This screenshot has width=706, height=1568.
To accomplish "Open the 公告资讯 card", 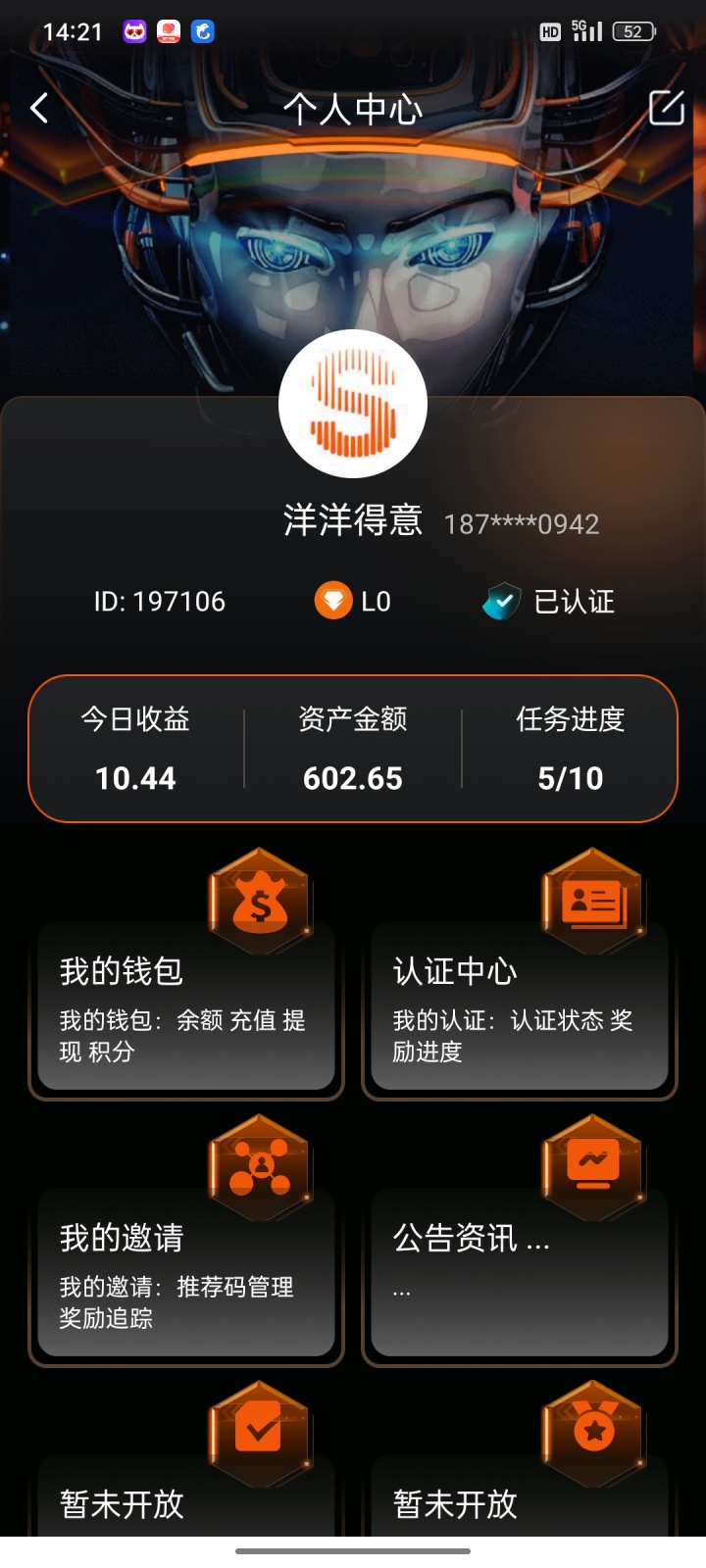I will tap(520, 1274).
